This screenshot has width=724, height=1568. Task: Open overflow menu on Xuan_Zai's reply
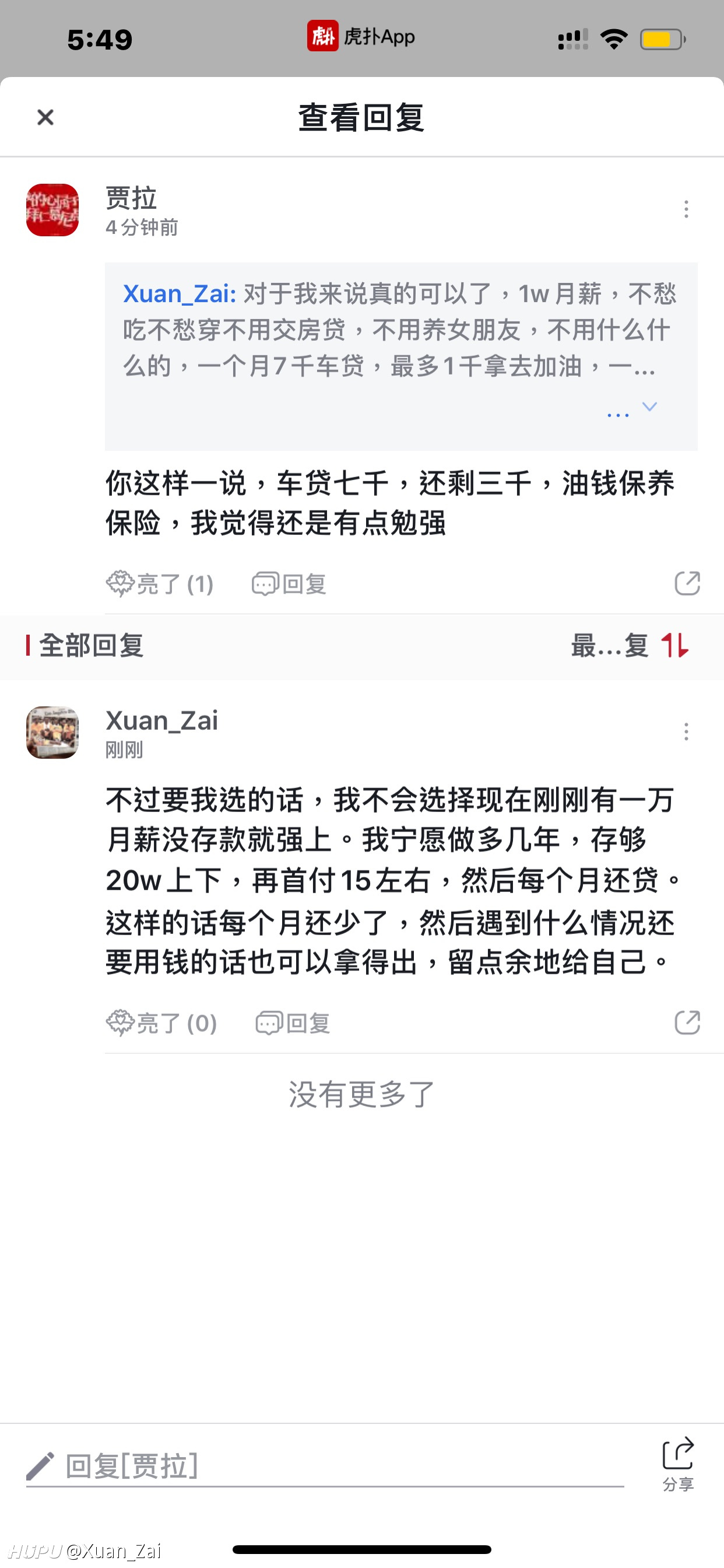coord(686,731)
